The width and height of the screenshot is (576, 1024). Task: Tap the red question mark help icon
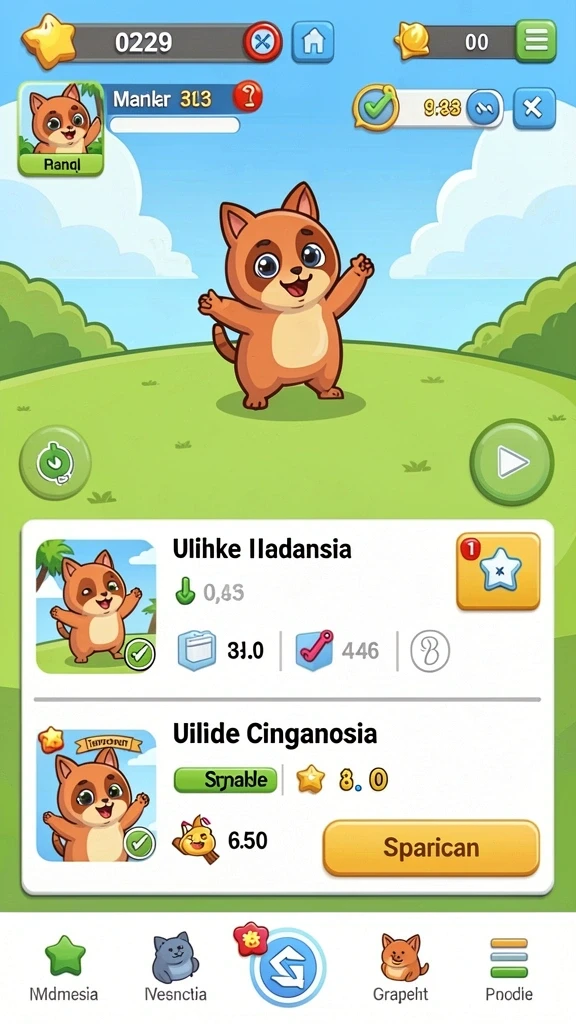tap(247, 99)
